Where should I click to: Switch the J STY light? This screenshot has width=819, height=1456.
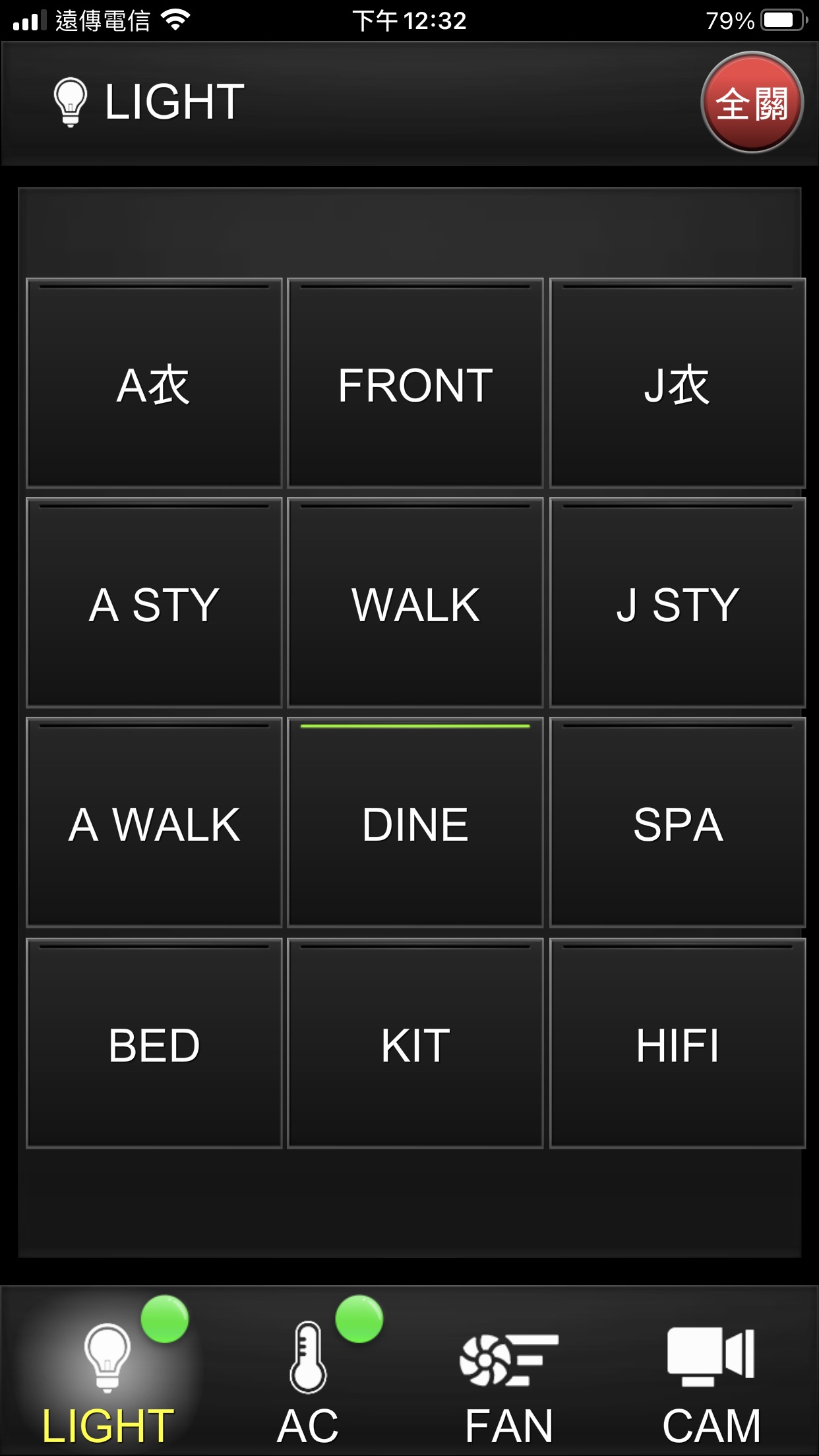[677, 603]
